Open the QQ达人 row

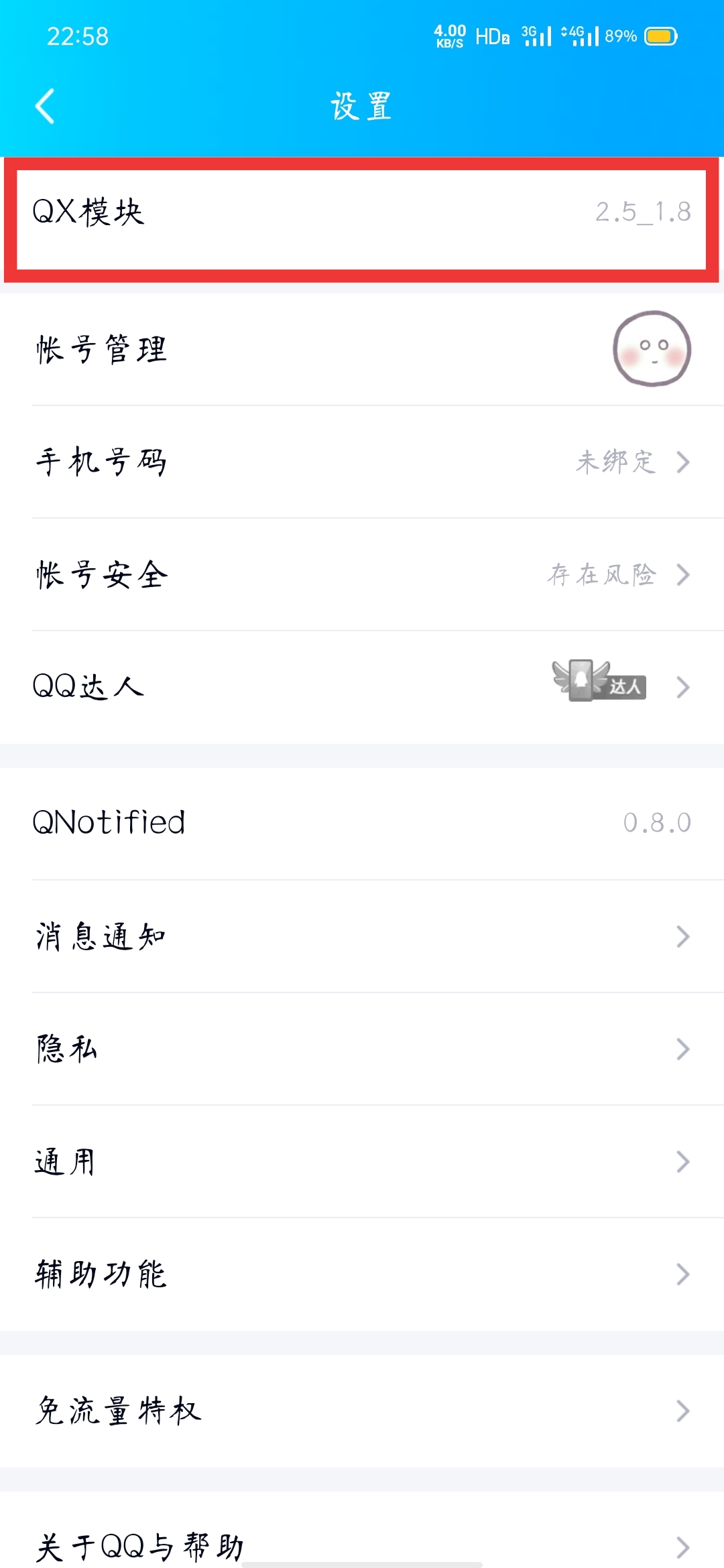tap(362, 687)
